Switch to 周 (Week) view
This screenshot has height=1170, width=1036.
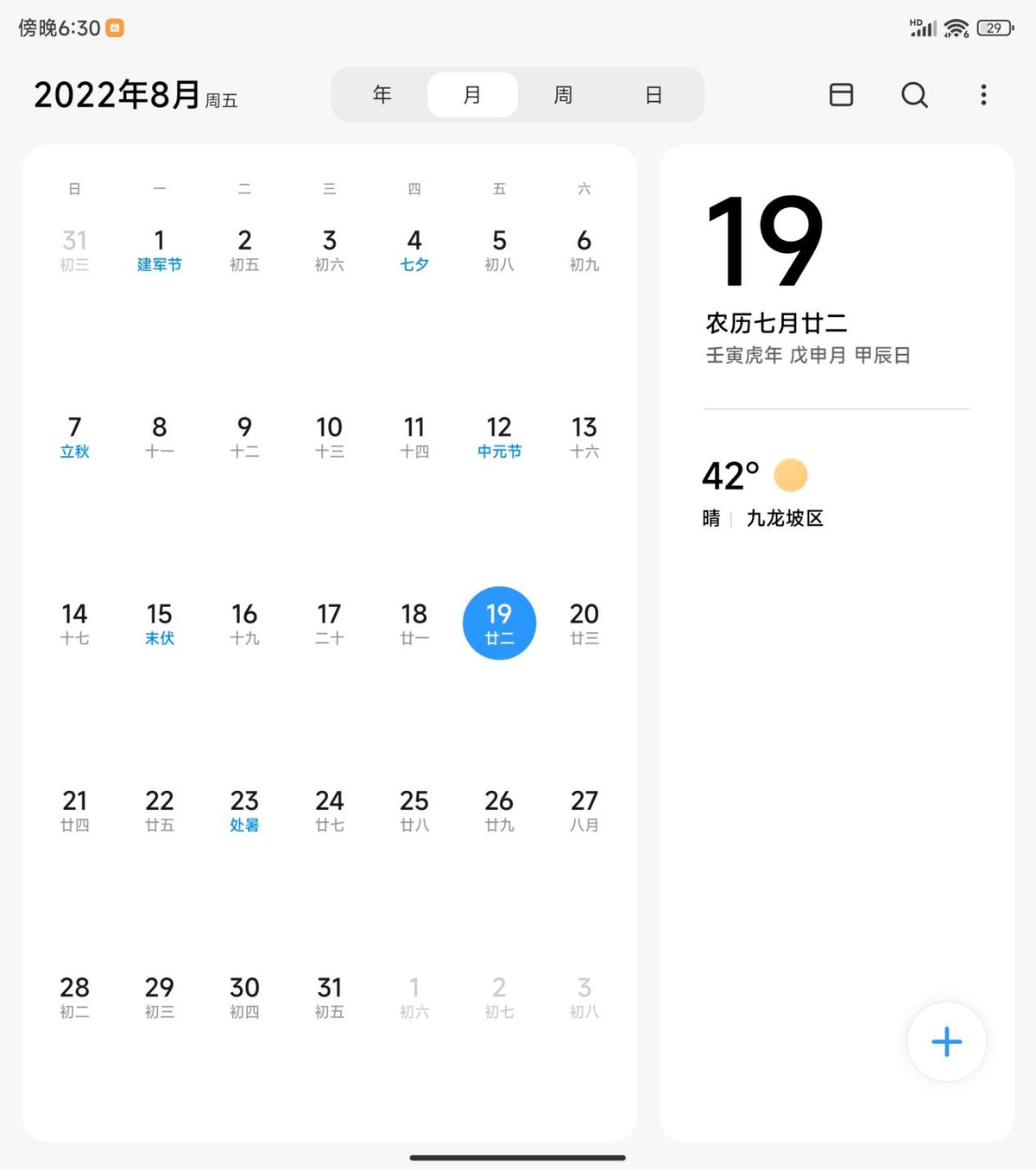coord(563,95)
